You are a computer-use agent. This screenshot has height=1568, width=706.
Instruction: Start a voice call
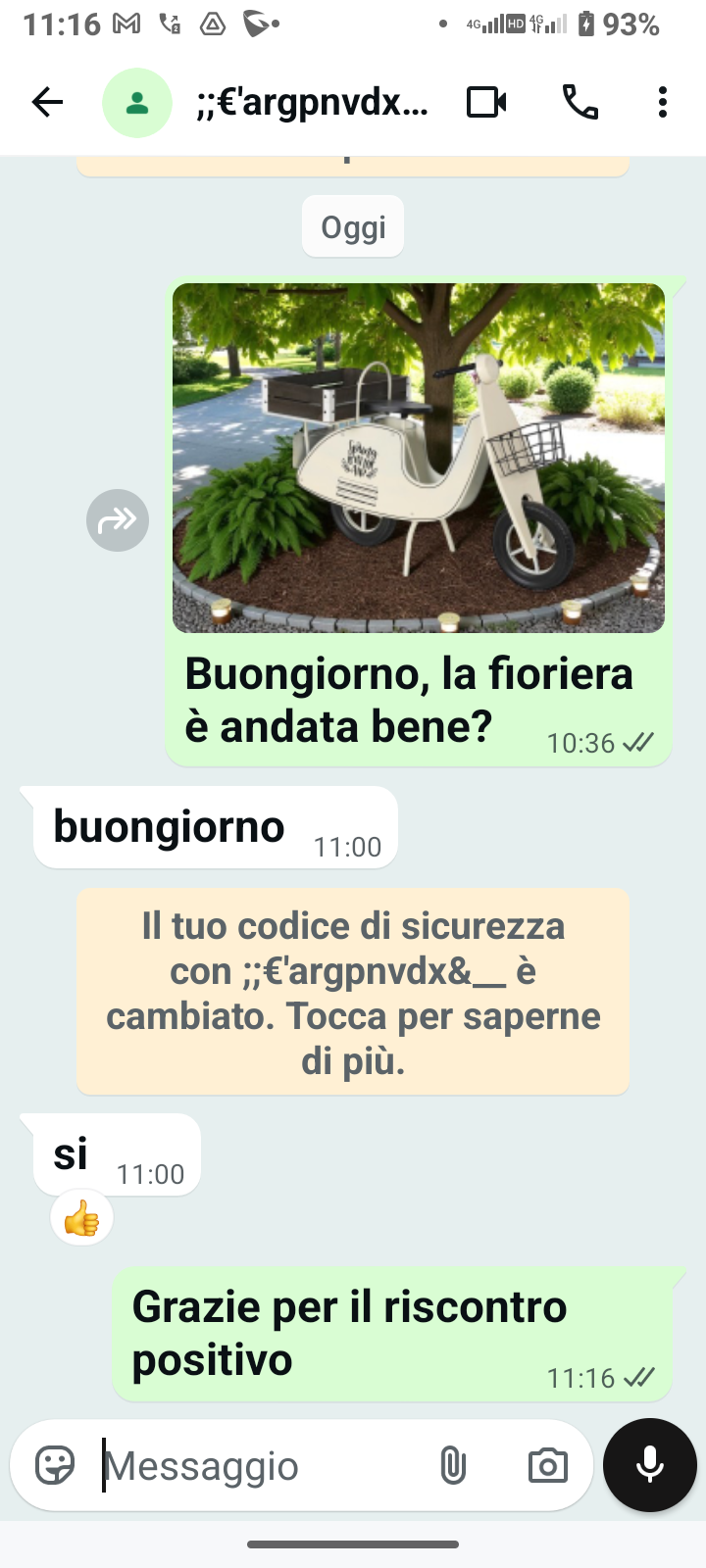580,102
